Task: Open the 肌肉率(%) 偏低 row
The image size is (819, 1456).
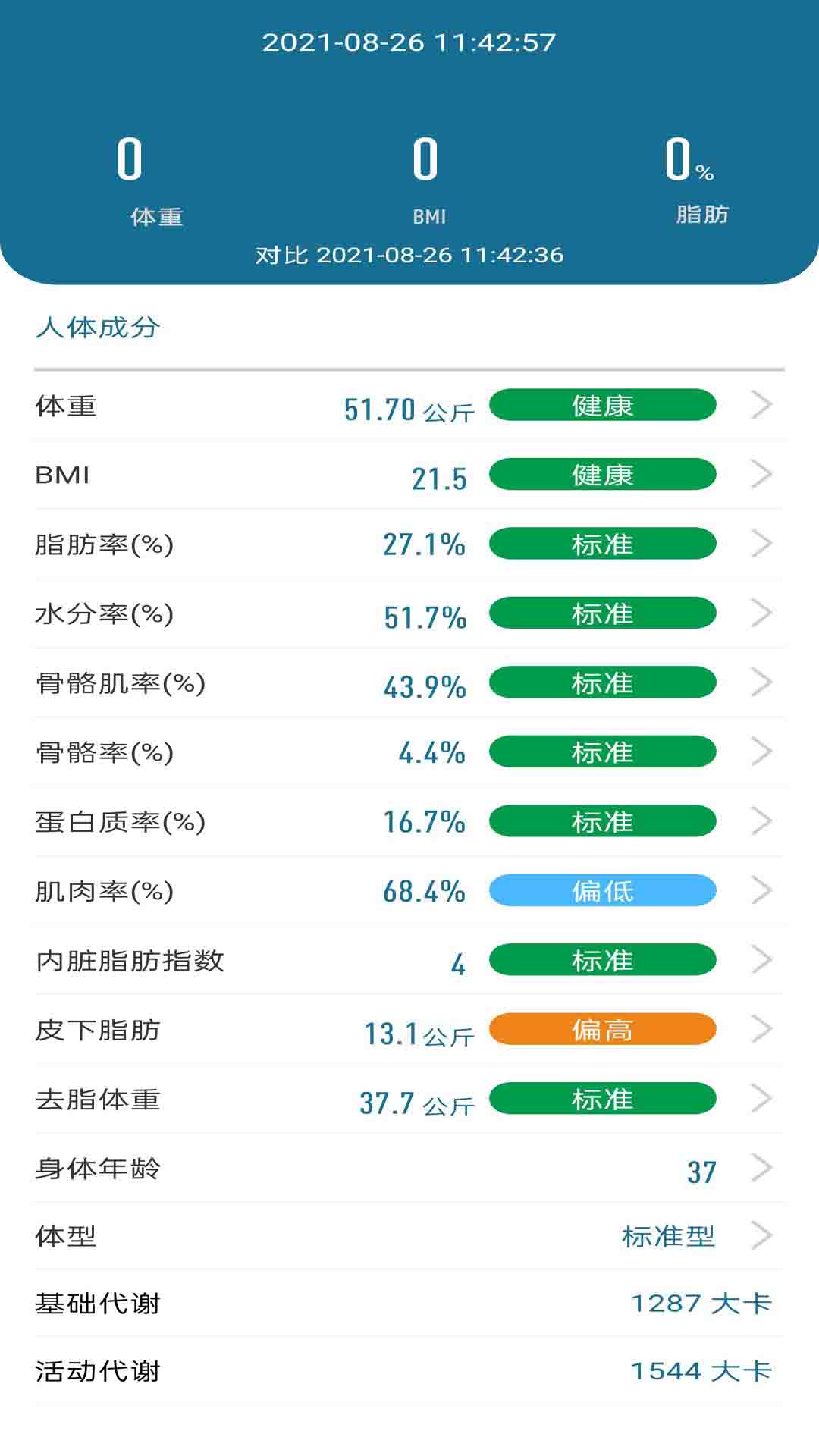Action: 409,891
